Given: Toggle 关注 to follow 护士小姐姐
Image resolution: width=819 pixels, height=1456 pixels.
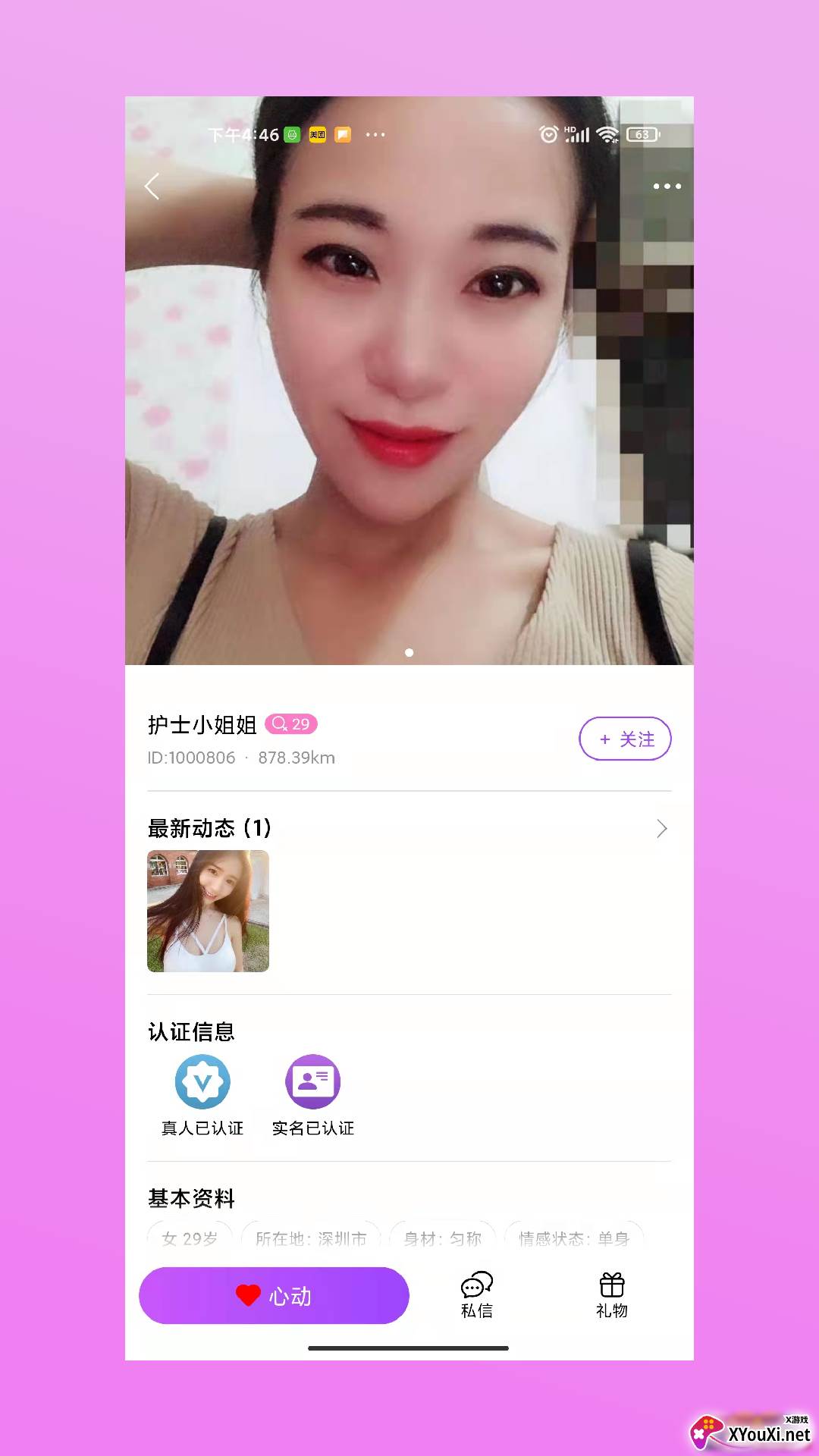Looking at the screenshot, I should [x=625, y=738].
